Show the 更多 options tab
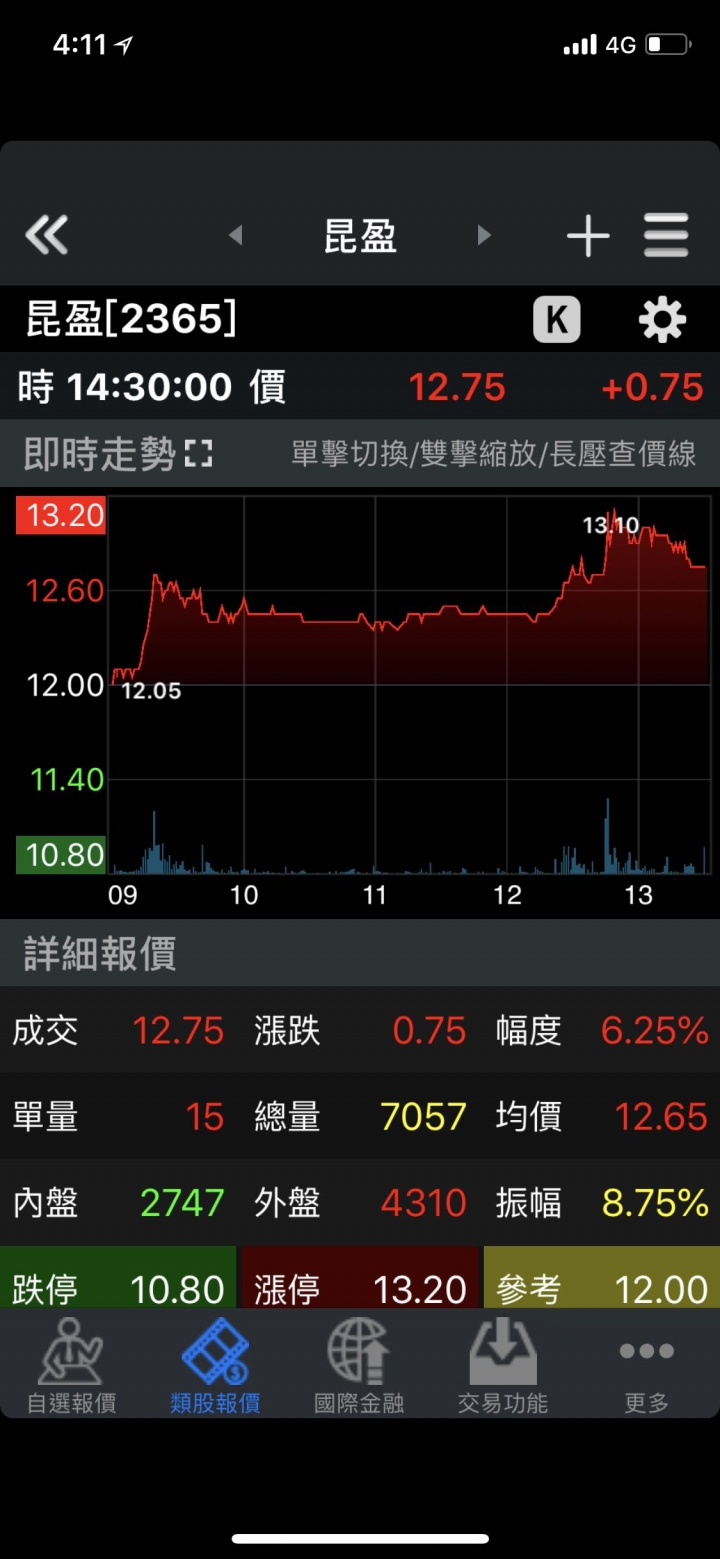 pyautogui.click(x=646, y=1365)
